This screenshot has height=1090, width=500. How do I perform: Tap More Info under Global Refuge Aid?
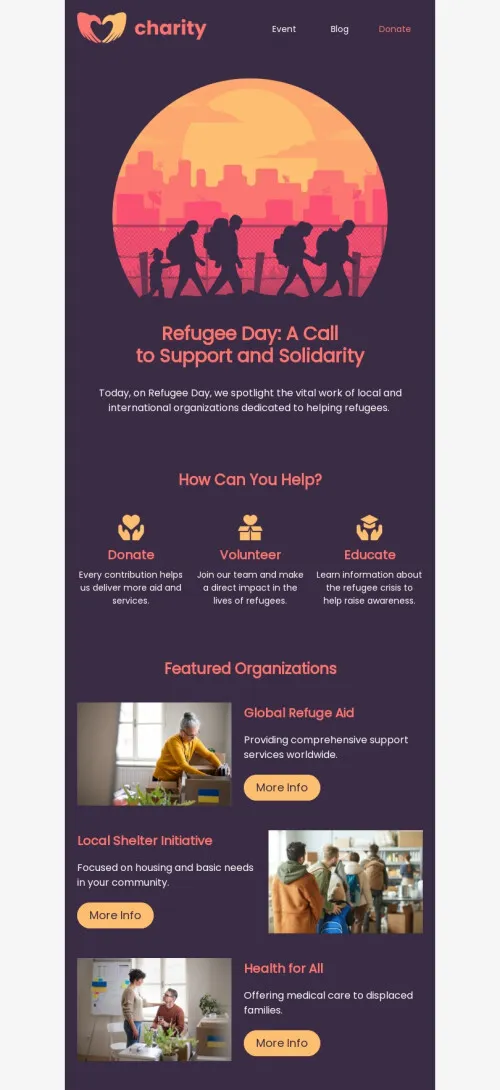pos(282,788)
